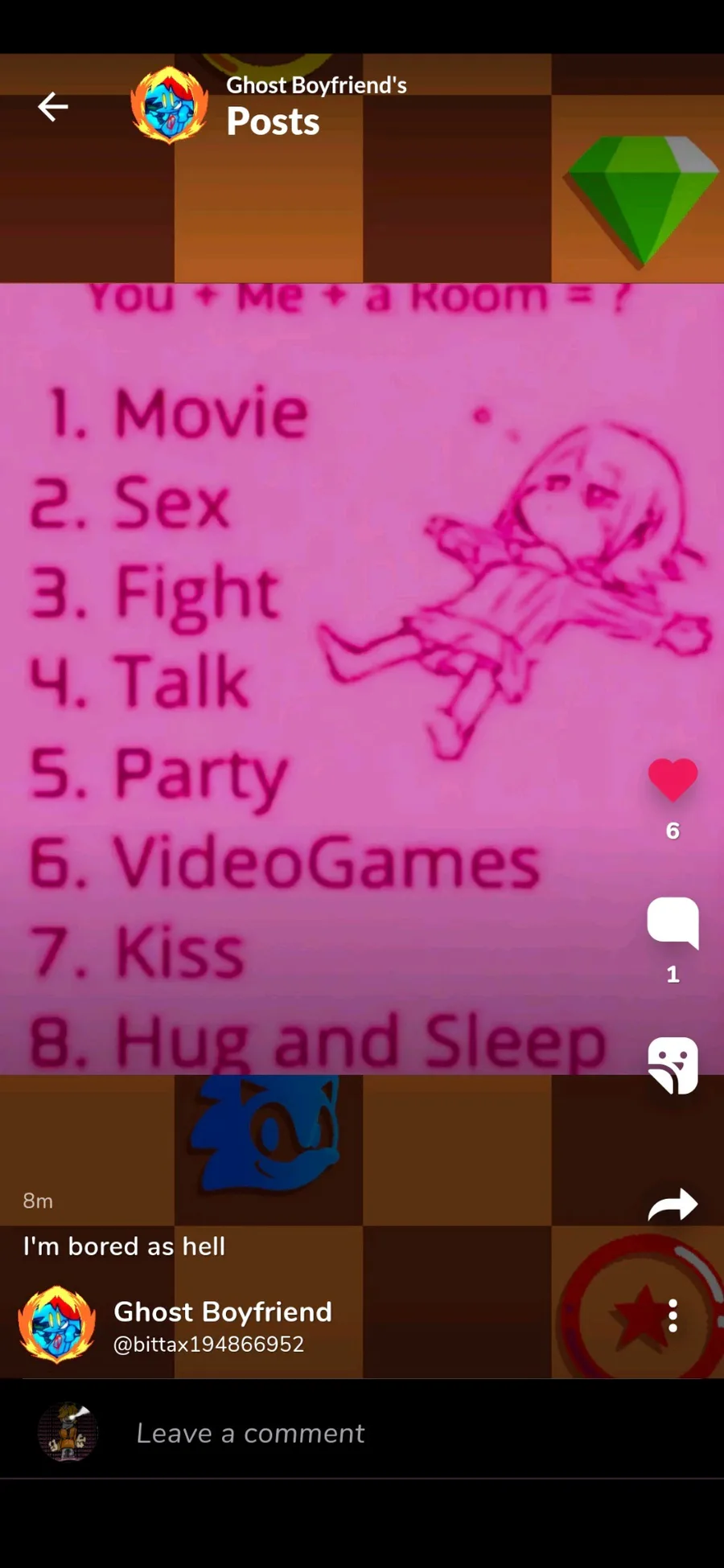Image resolution: width=724 pixels, height=1568 pixels.
Task: Go back with the arrow icon
Action: 53,106
